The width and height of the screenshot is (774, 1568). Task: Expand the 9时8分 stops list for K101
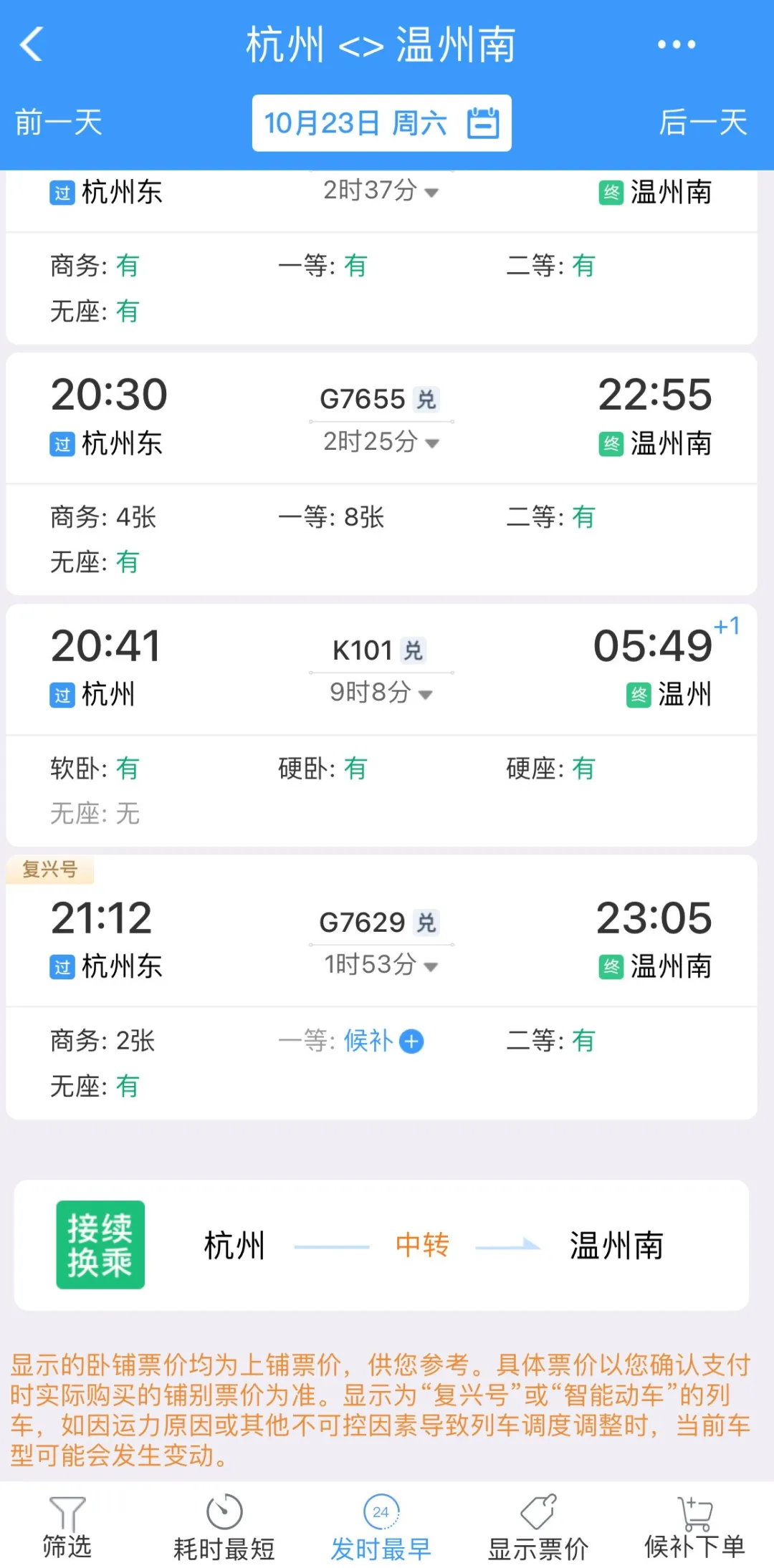tap(381, 693)
